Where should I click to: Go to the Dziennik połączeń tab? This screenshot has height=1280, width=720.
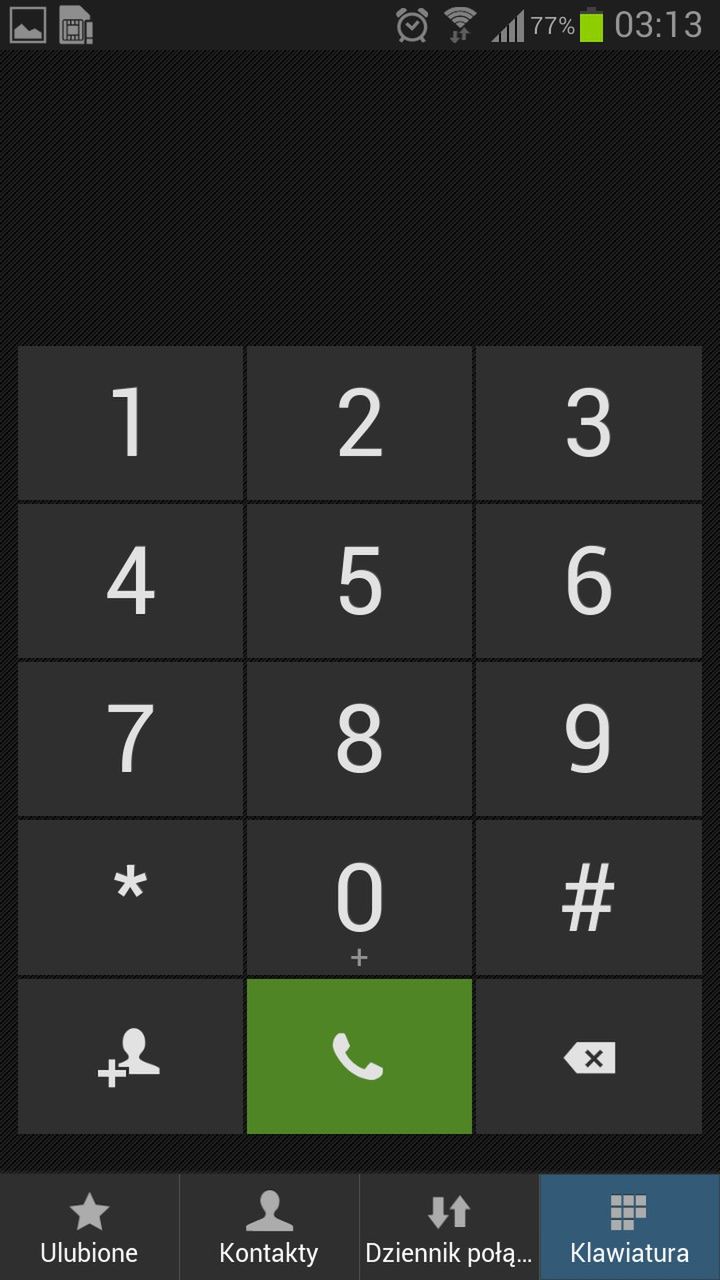tap(449, 1227)
